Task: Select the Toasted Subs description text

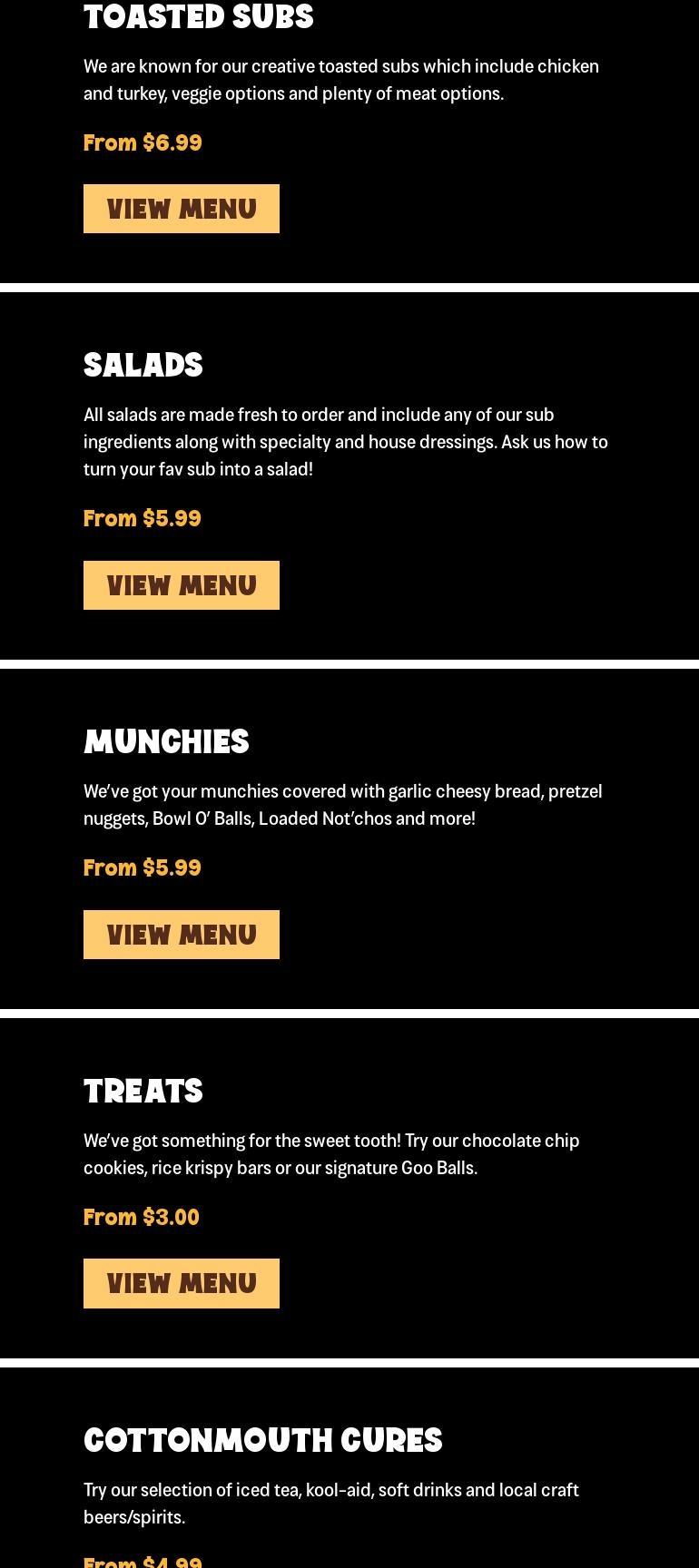Action: pyautogui.click(x=340, y=79)
